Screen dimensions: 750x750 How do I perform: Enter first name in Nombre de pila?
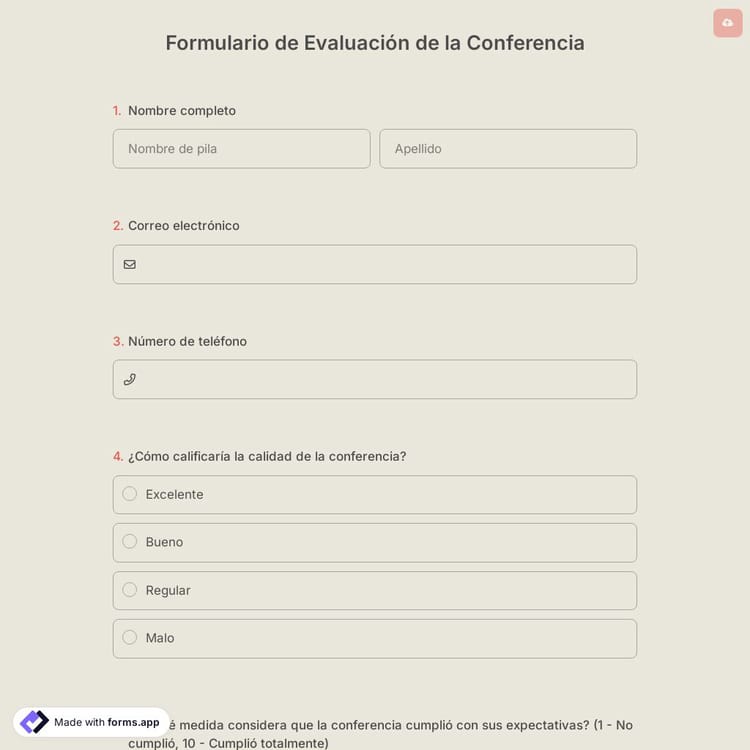pos(241,149)
